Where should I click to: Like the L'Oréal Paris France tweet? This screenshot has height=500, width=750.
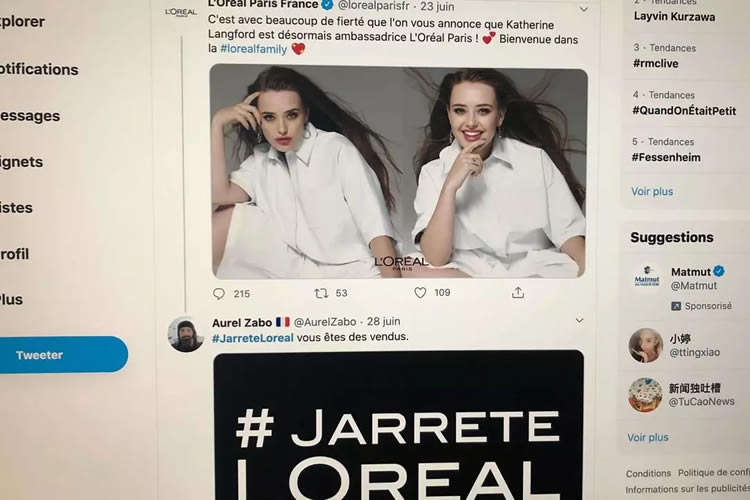point(420,293)
